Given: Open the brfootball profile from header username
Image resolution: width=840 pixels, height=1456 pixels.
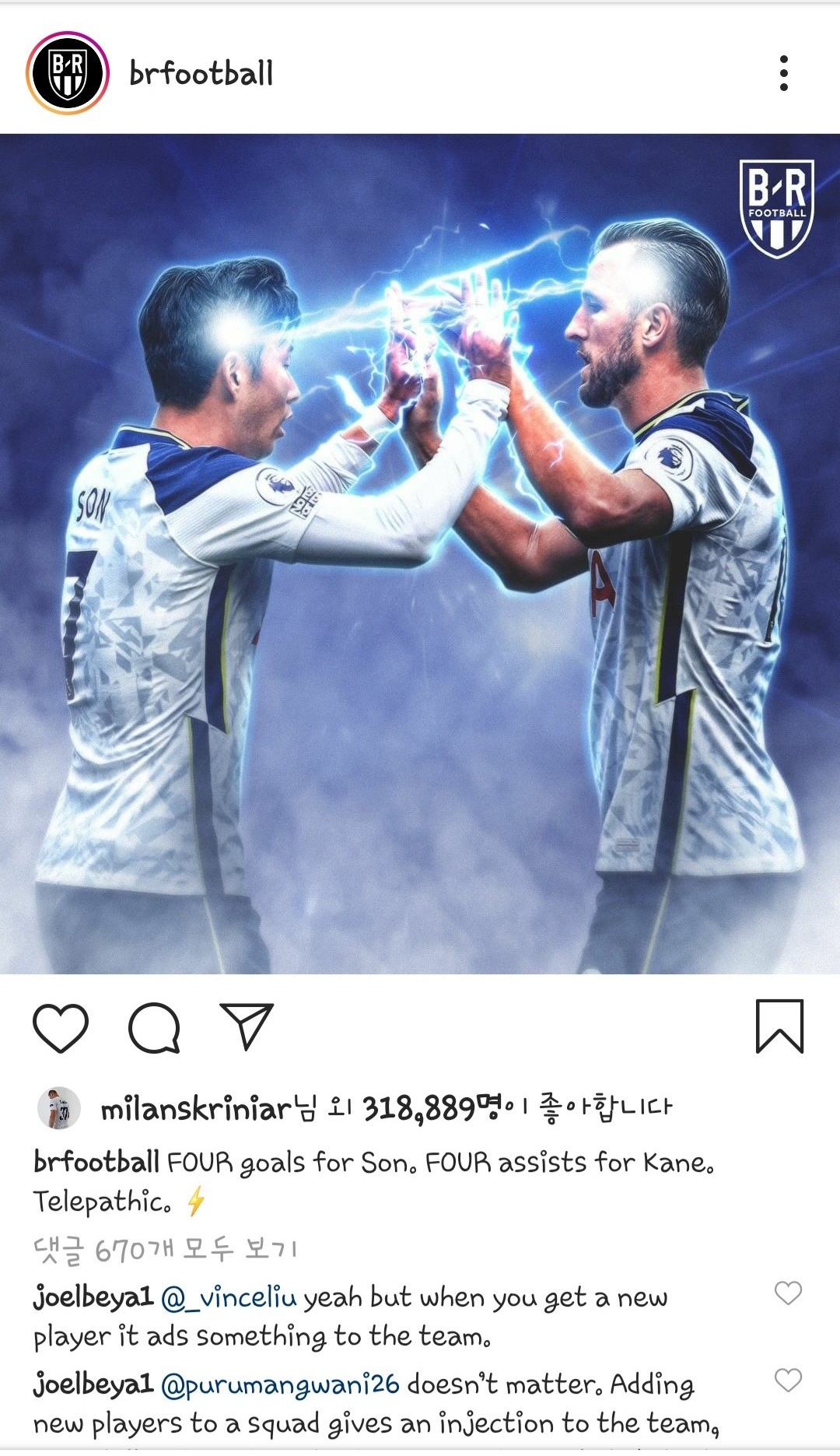Looking at the screenshot, I should [x=201, y=73].
